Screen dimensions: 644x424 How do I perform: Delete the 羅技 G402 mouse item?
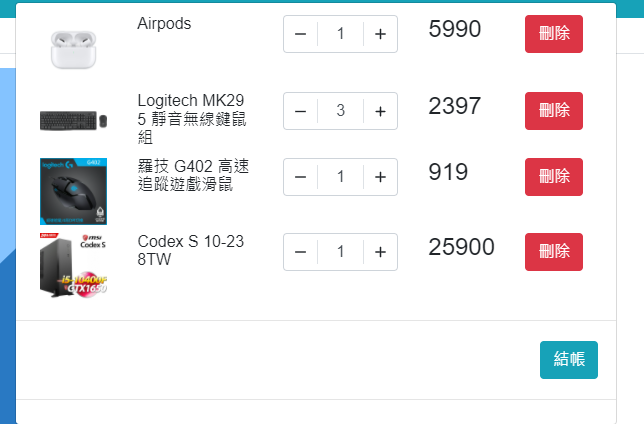tap(553, 177)
